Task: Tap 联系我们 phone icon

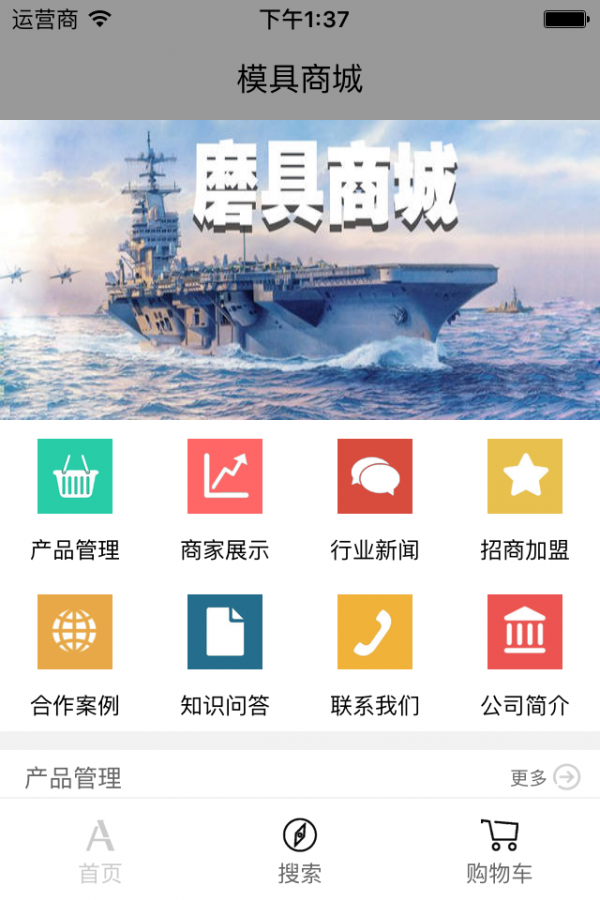Action: tap(375, 632)
